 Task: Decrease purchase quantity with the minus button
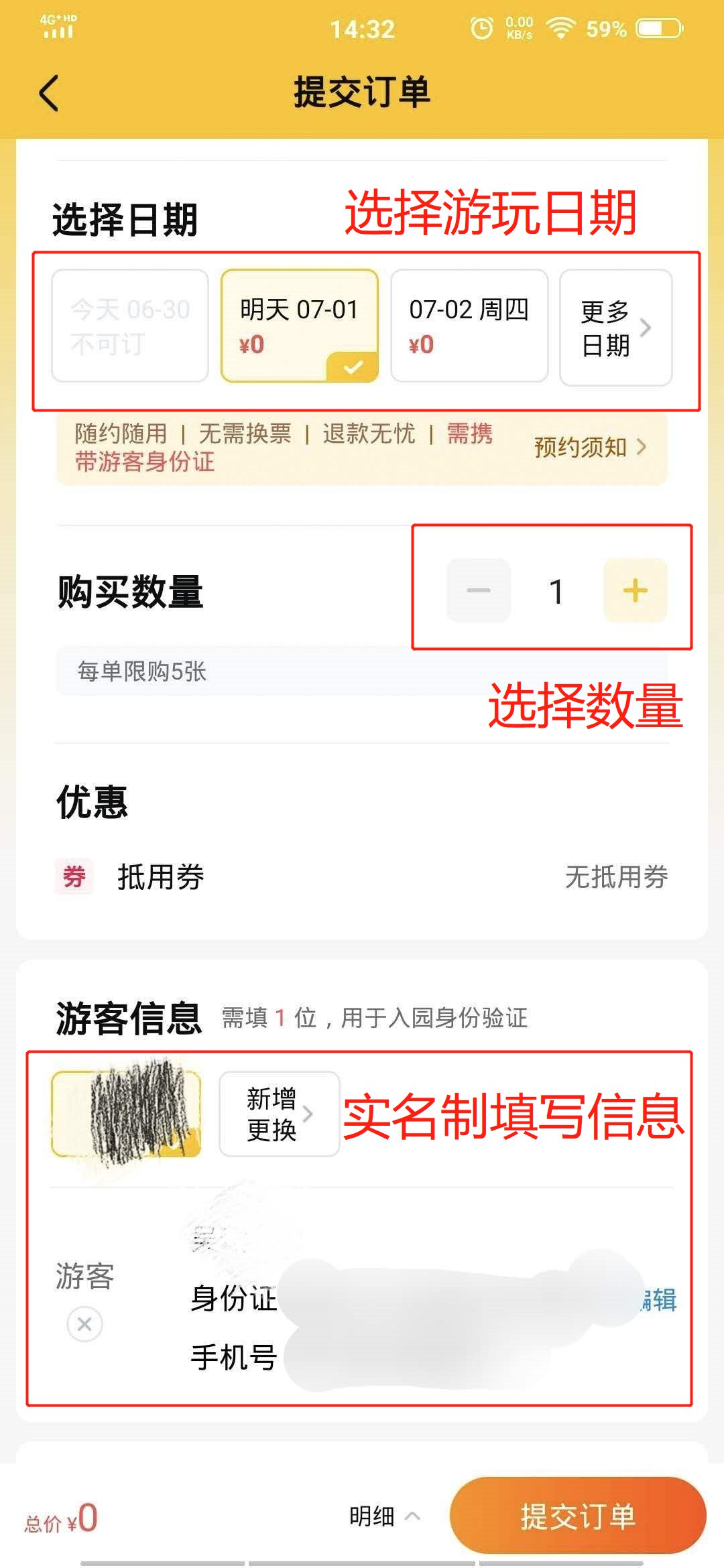tap(479, 590)
